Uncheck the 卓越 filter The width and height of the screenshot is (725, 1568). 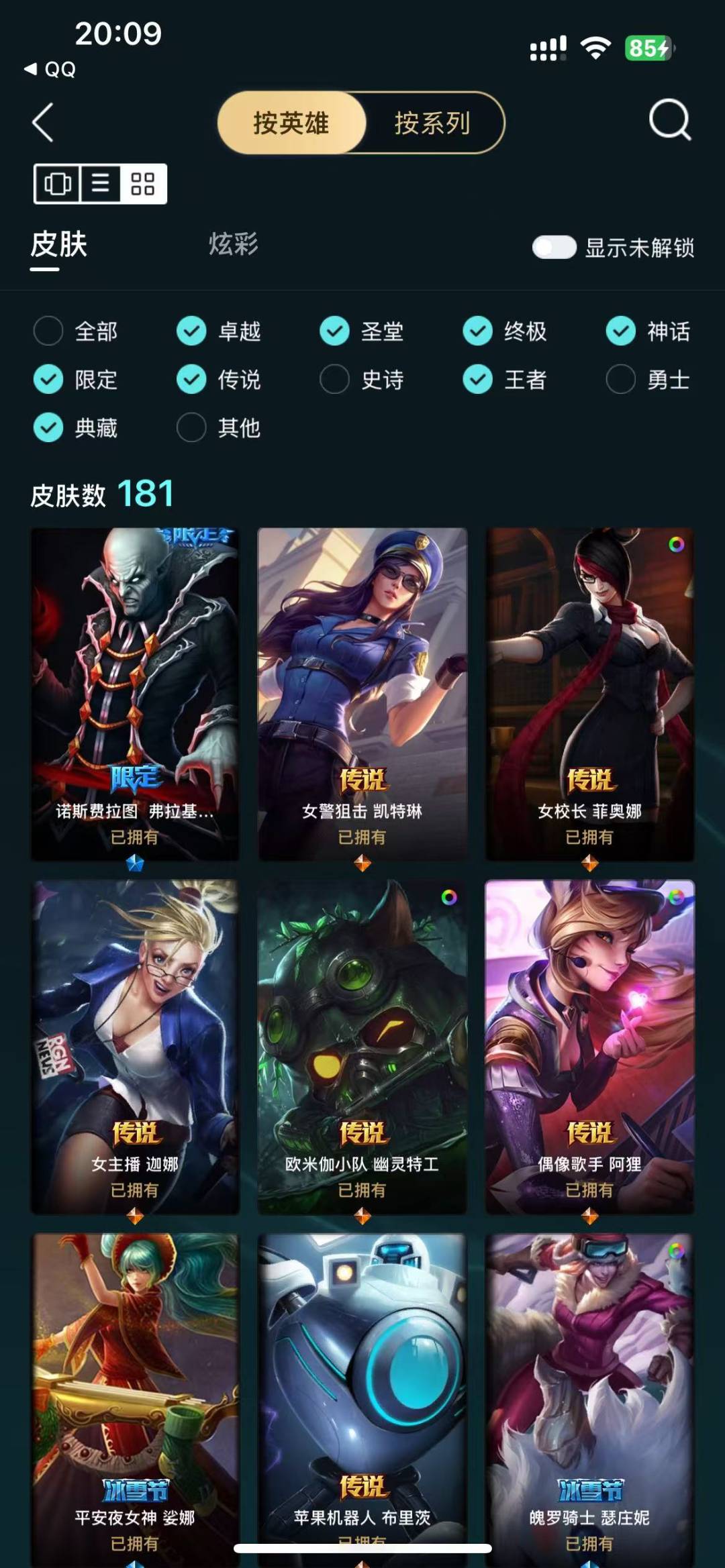pyautogui.click(x=191, y=331)
